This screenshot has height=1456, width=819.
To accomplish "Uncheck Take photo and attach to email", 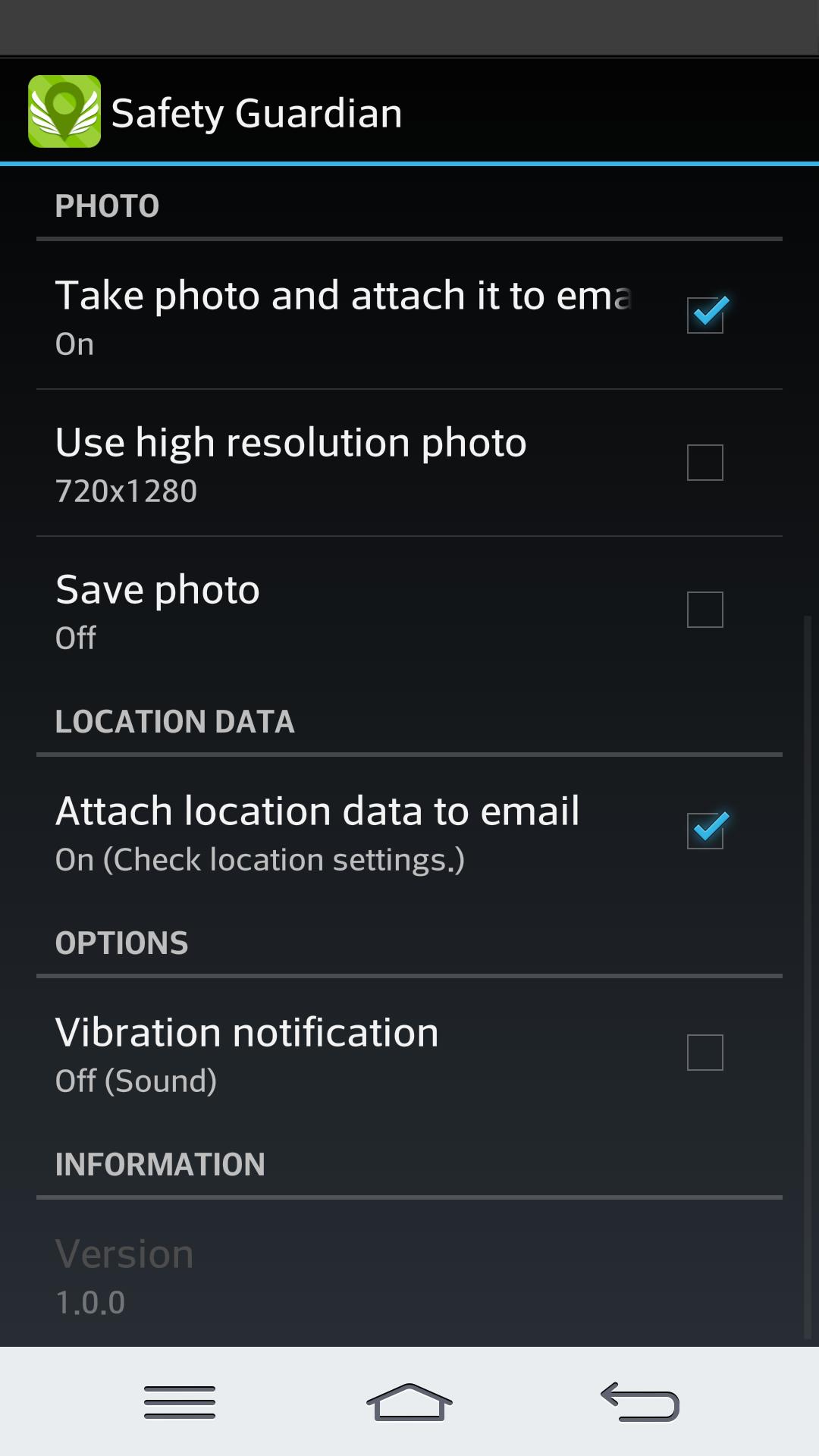I will pos(705,315).
